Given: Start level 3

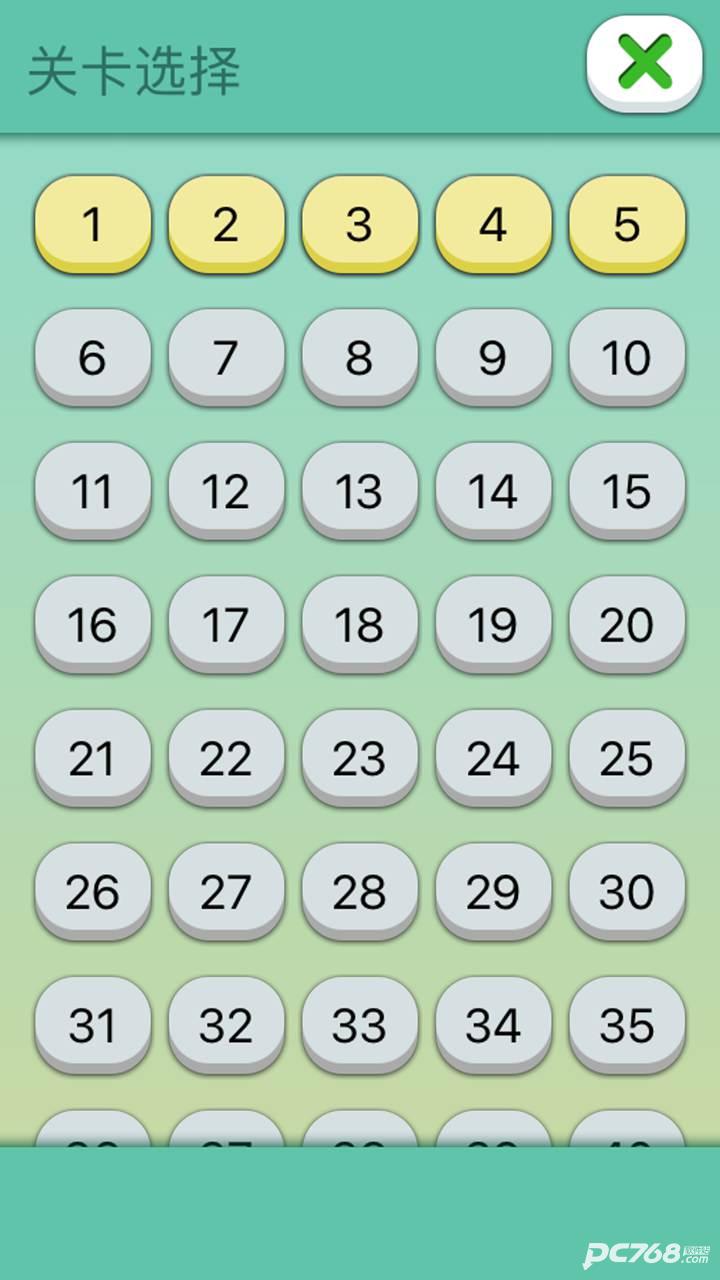Looking at the screenshot, I should coord(360,223).
